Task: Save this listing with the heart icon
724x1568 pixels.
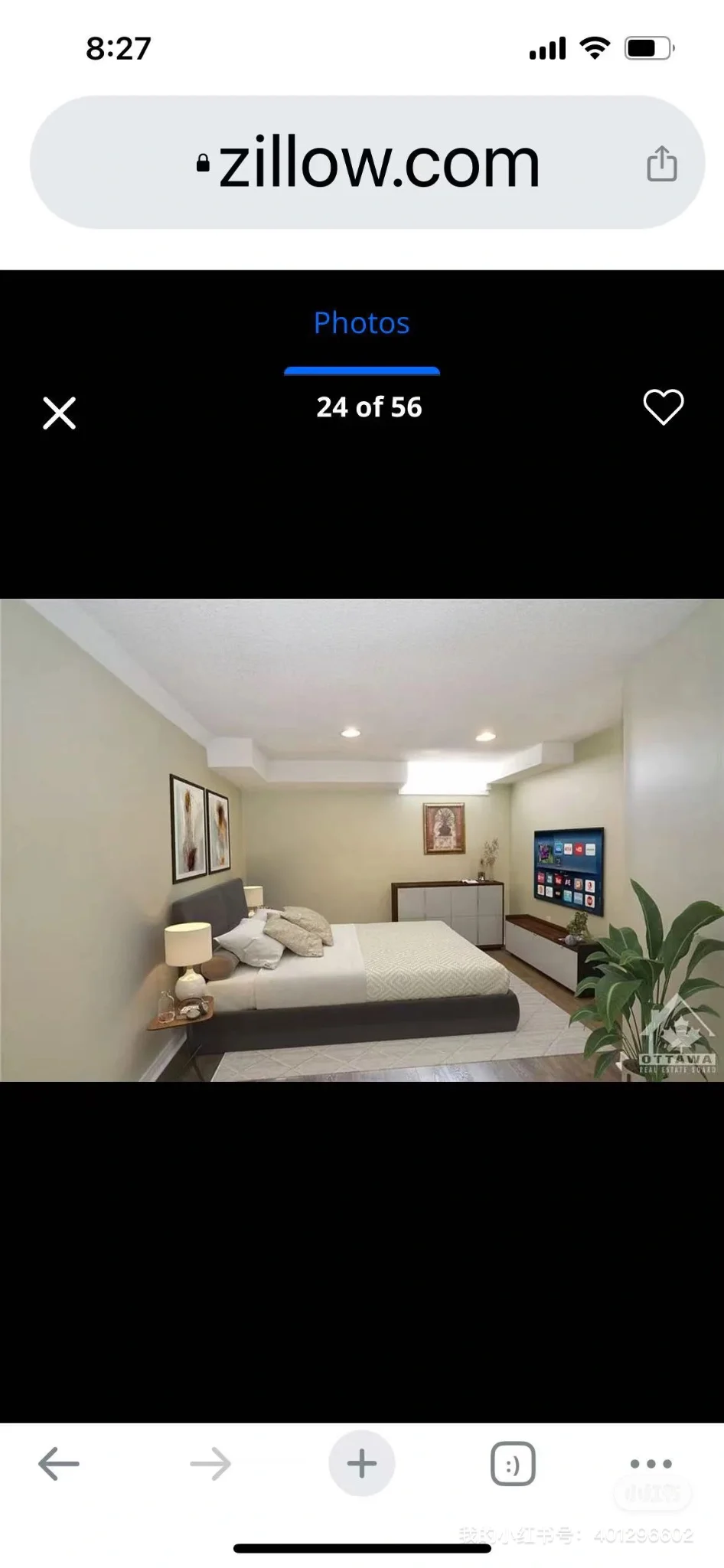Action: point(663,407)
